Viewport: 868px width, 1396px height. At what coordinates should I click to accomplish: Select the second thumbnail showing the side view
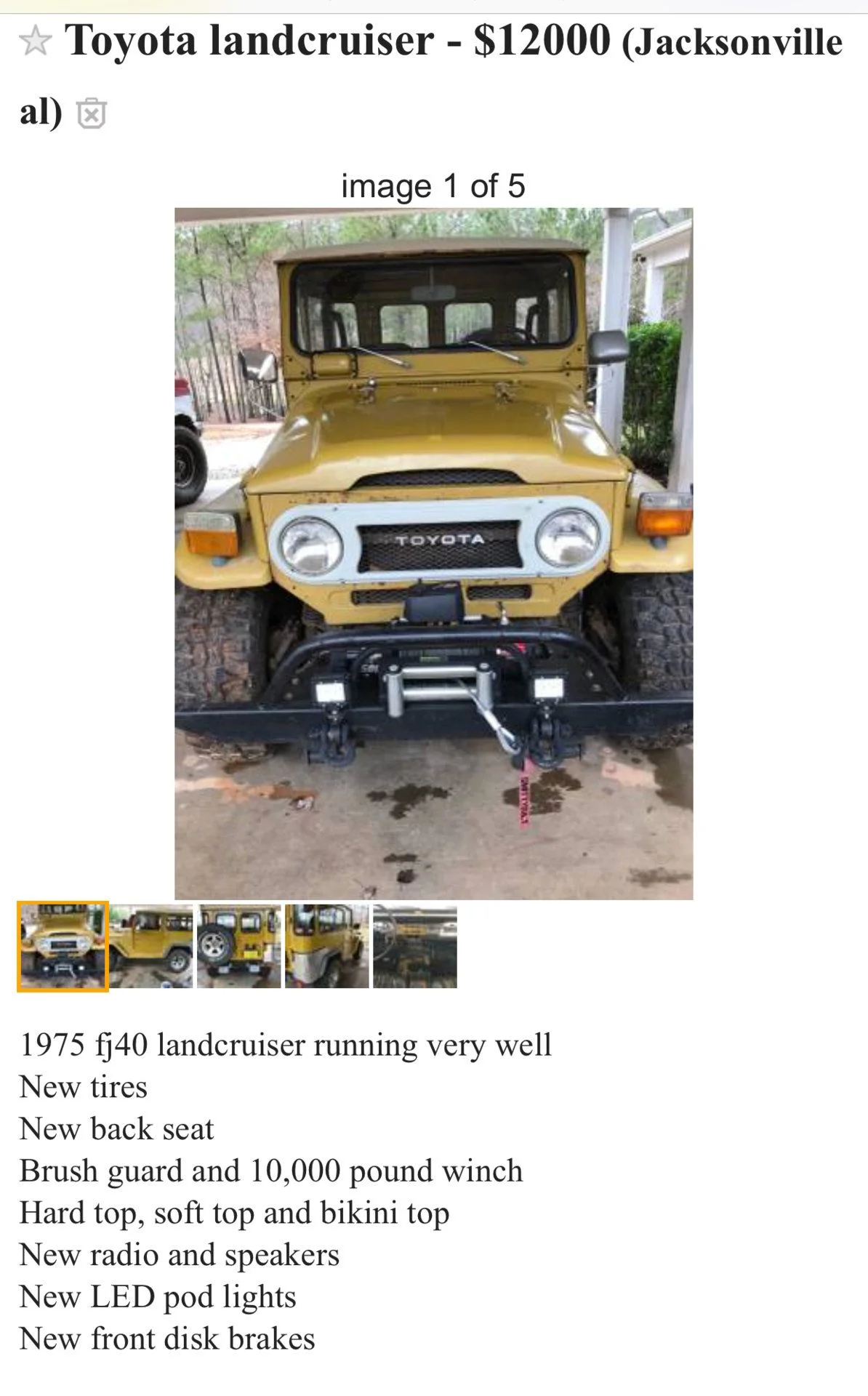[x=151, y=946]
